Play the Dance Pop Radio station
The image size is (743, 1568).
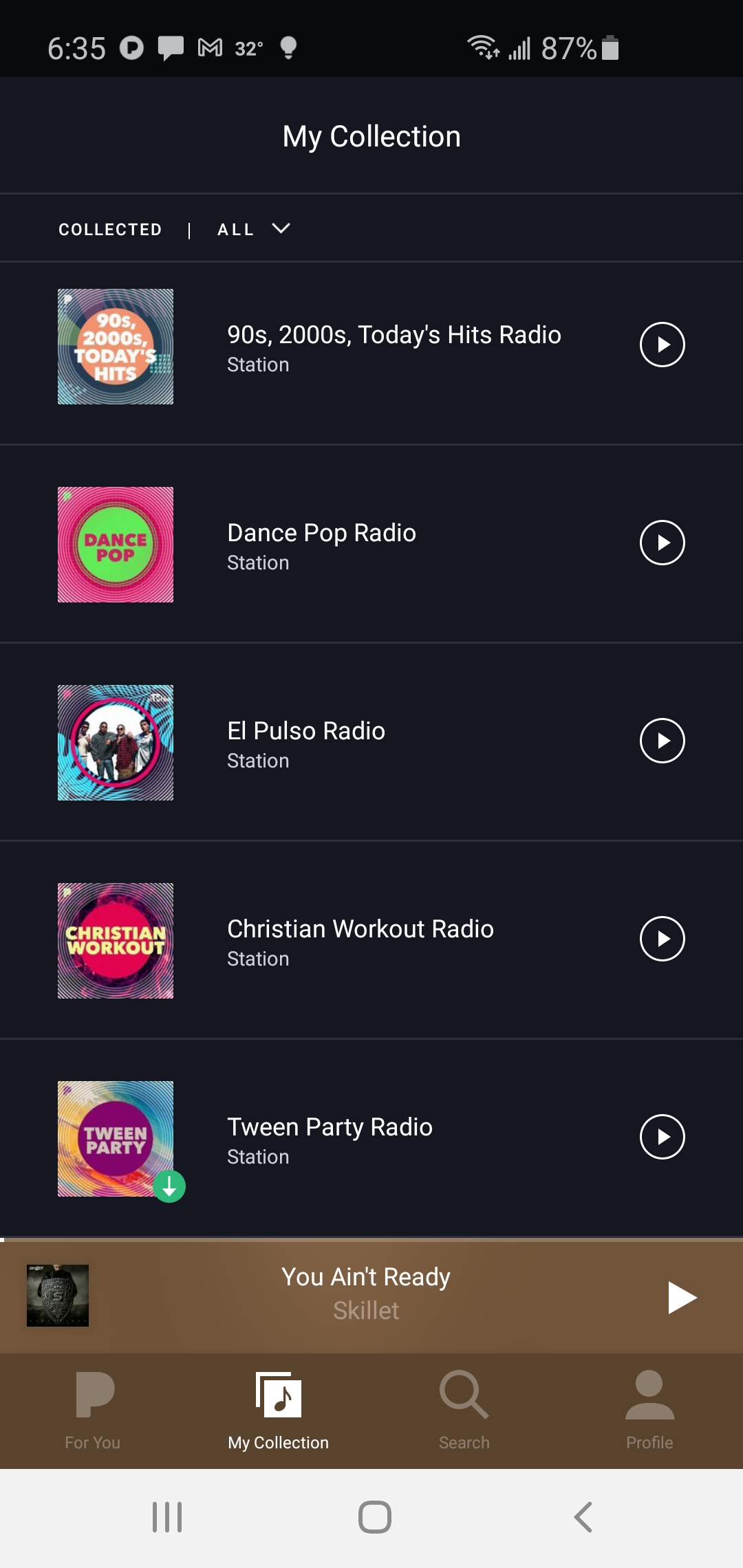coord(662,543)
